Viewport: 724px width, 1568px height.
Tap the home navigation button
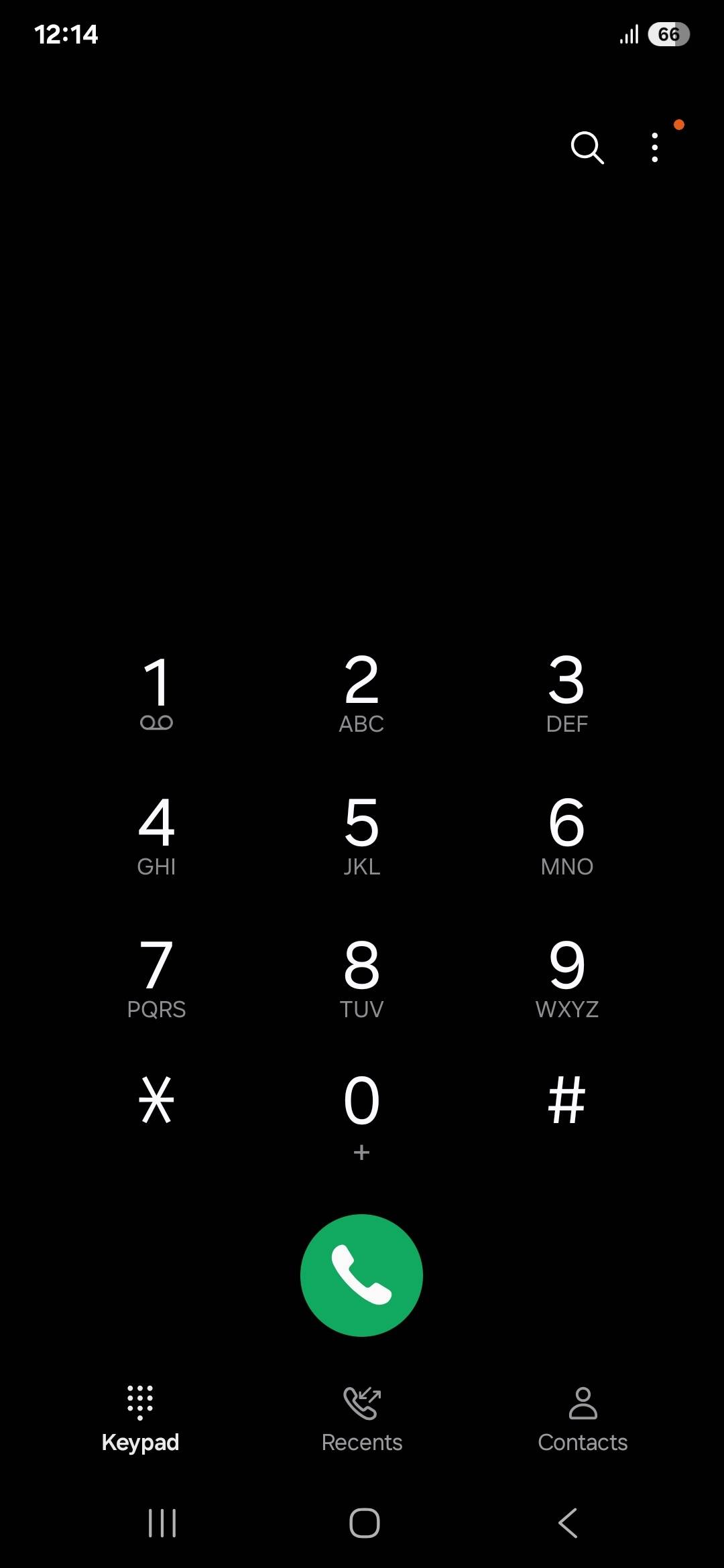point(361,1524)
